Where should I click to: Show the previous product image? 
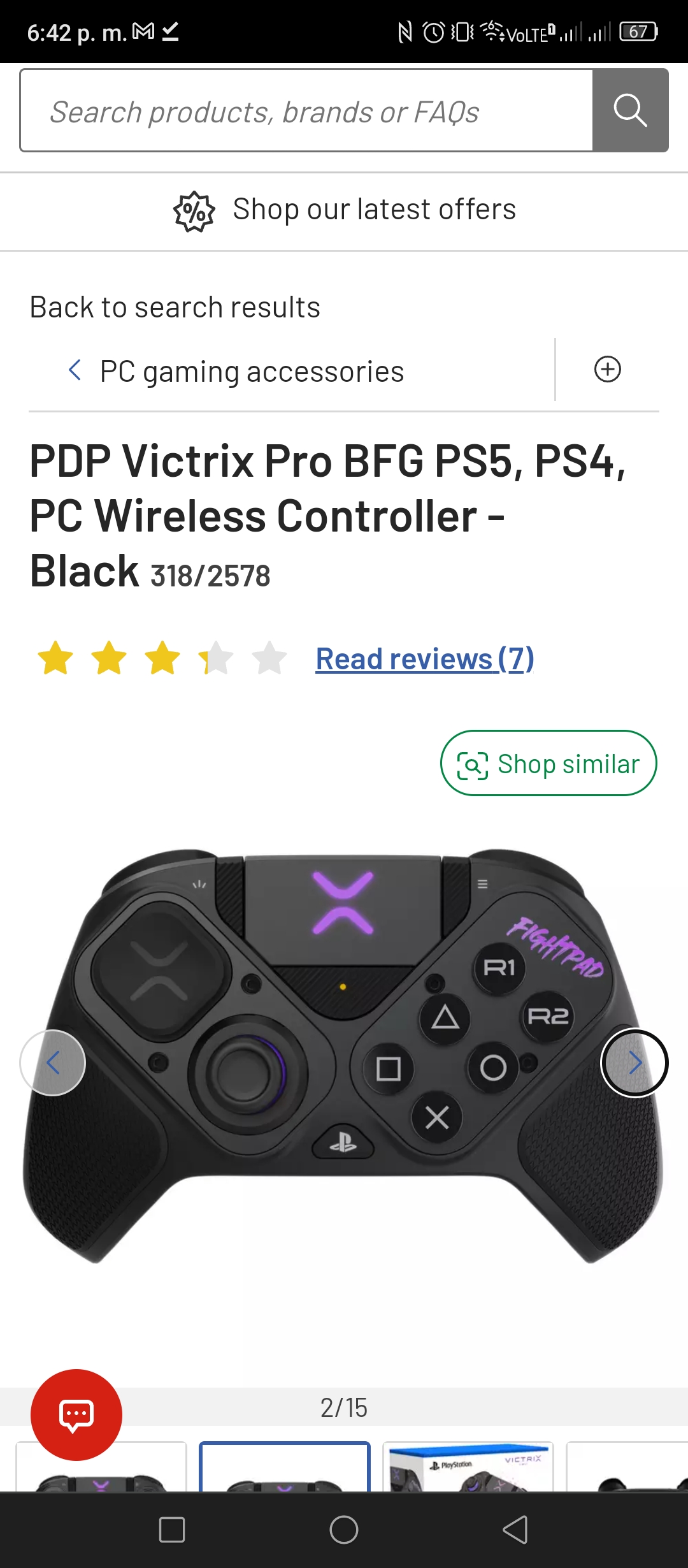click(53, 1063)
